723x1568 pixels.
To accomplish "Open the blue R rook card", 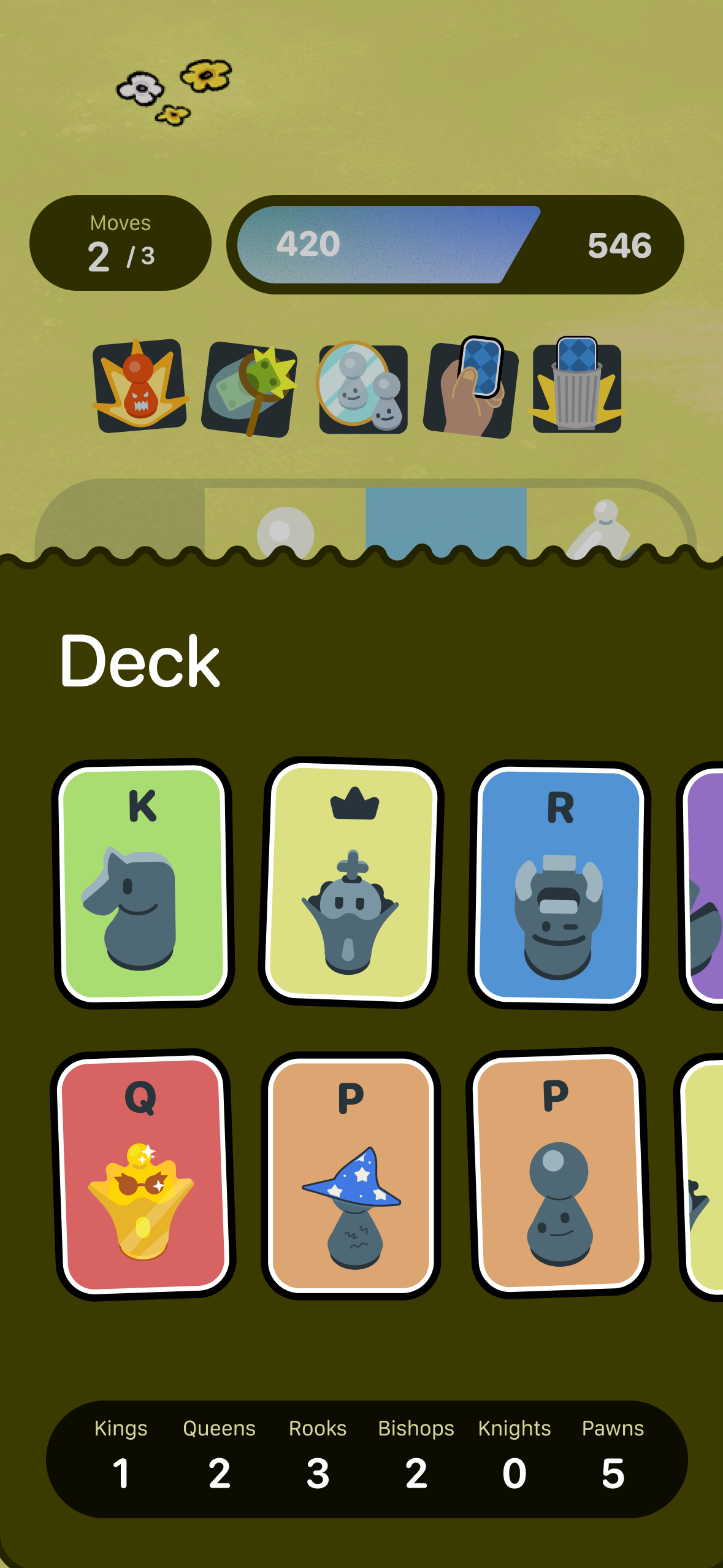I will pos(559,885).
